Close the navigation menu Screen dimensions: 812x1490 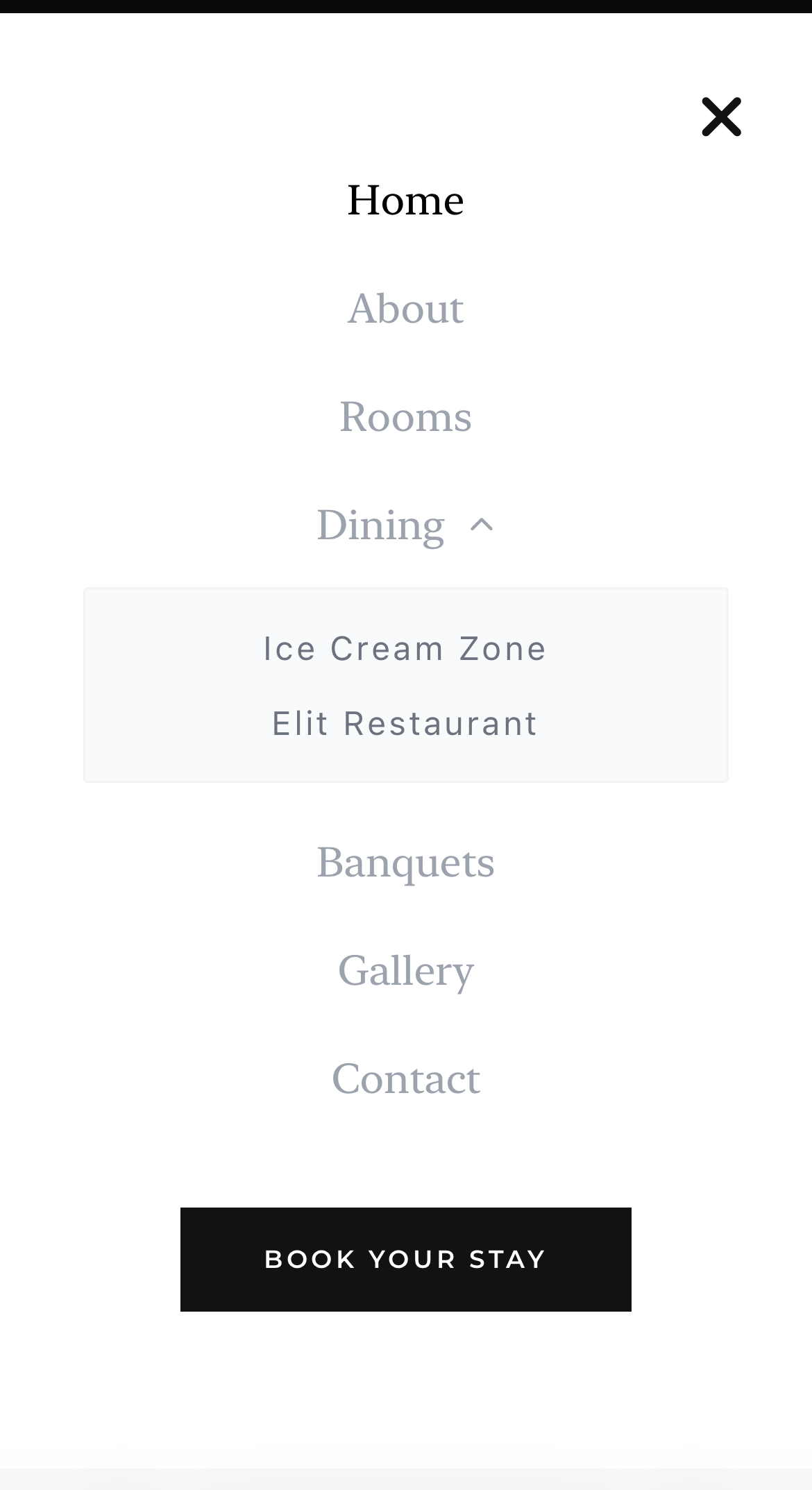721,117
